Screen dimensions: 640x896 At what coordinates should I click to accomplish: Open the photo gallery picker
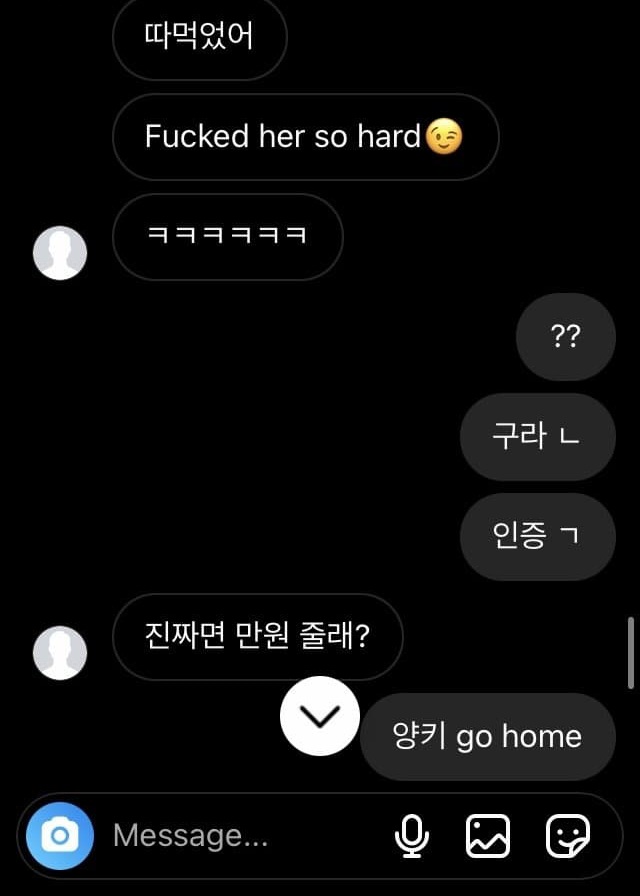click(488, 835)
